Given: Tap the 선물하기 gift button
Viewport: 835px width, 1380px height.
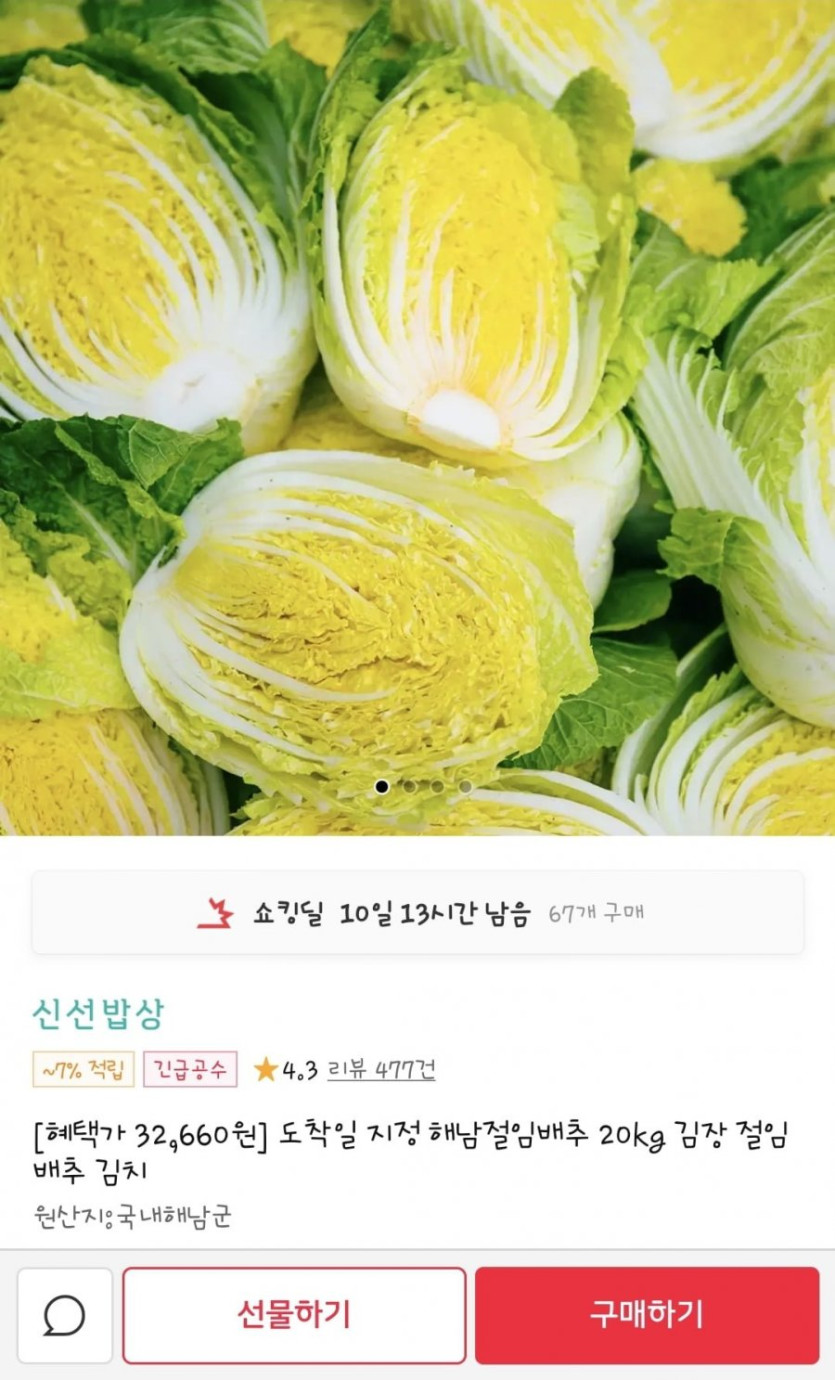Looking at the screenshot, I should pos(294,1315).
